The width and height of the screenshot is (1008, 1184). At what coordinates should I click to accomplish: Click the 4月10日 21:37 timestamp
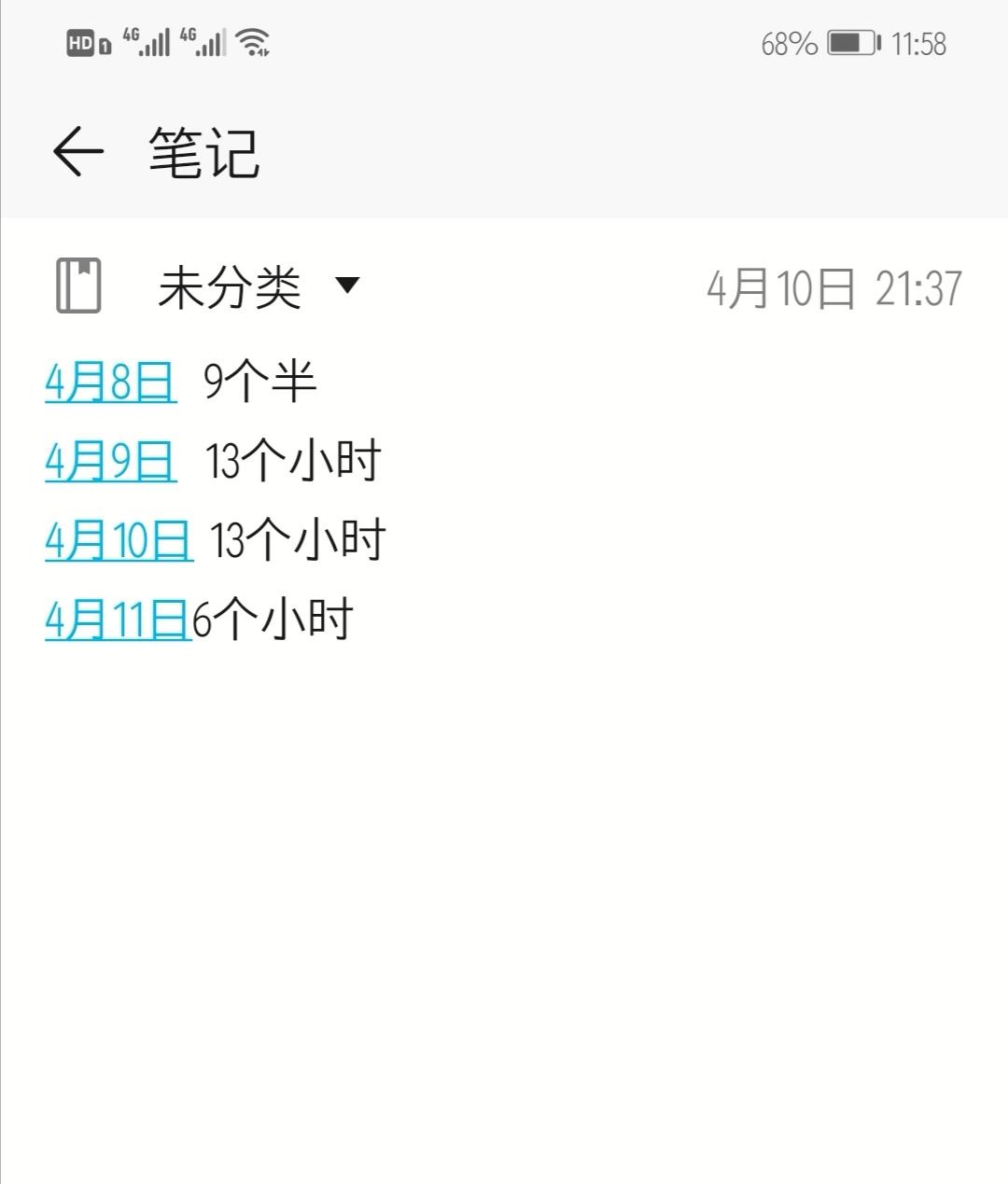pyautogui.click(x=833, y=288)
